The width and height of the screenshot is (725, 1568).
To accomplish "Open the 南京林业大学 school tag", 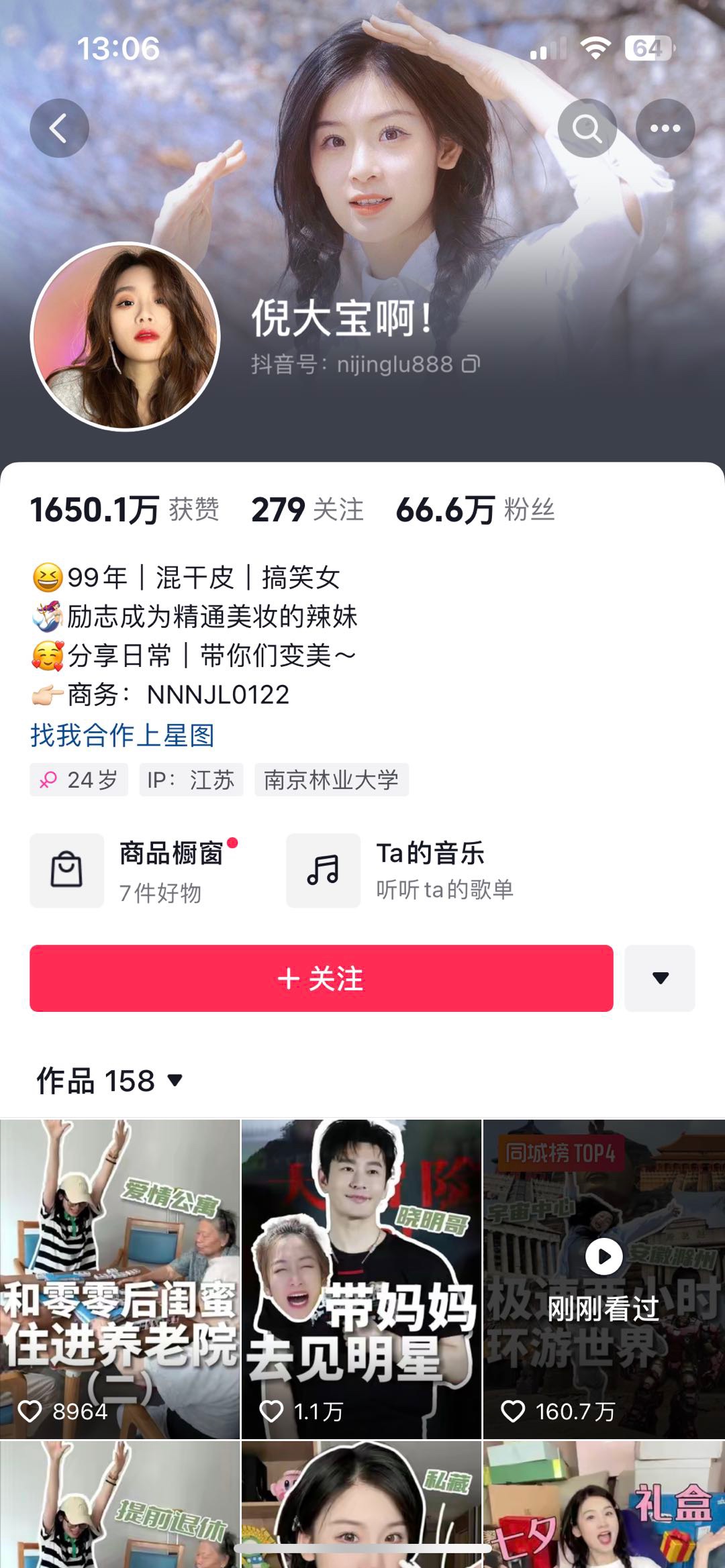I will [331, 780].
